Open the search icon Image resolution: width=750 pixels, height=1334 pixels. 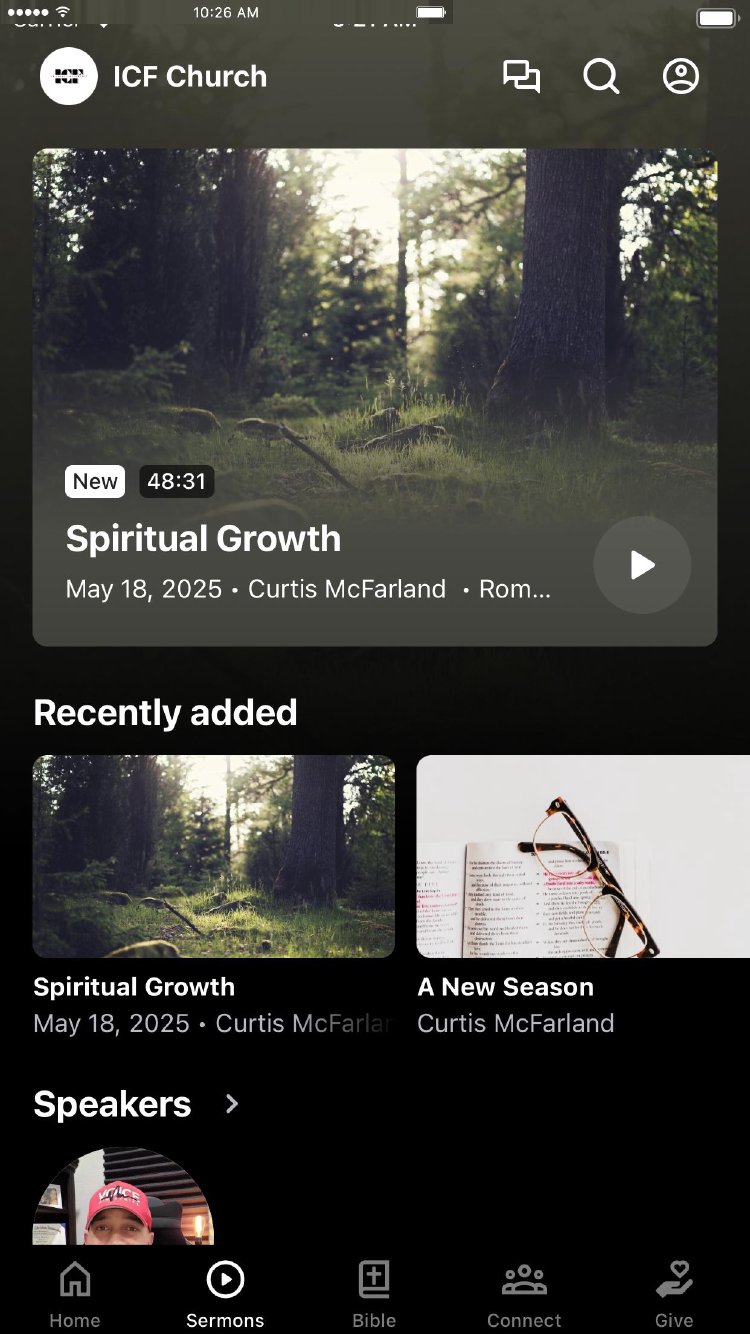point(601,77)
